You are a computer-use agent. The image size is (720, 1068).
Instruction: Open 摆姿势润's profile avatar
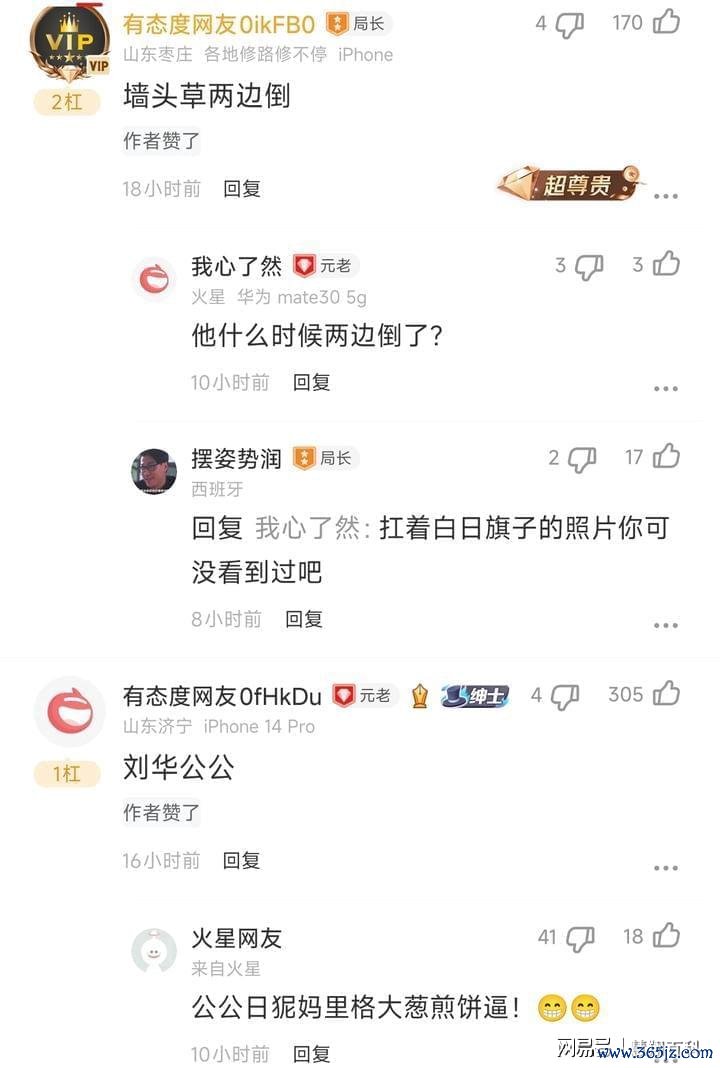[154, 471]
